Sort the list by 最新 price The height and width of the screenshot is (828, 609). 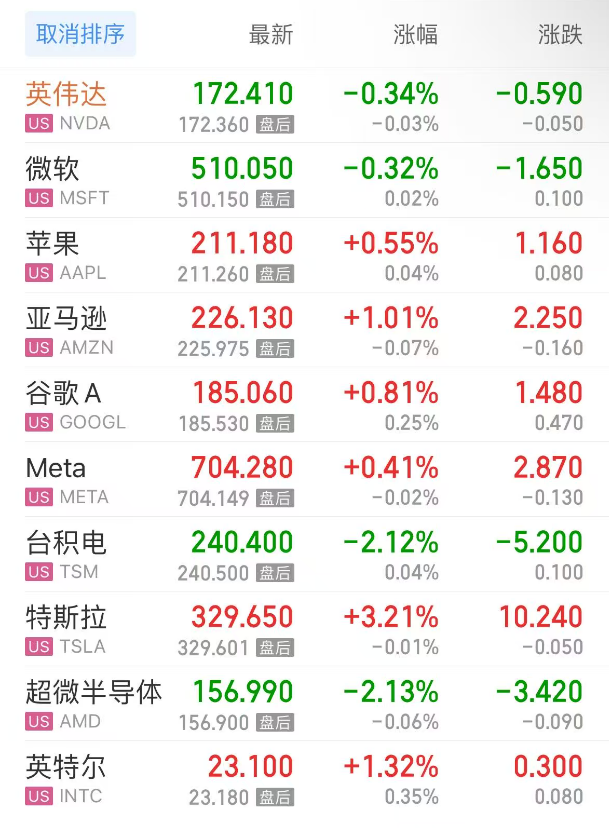pos(270,35)
